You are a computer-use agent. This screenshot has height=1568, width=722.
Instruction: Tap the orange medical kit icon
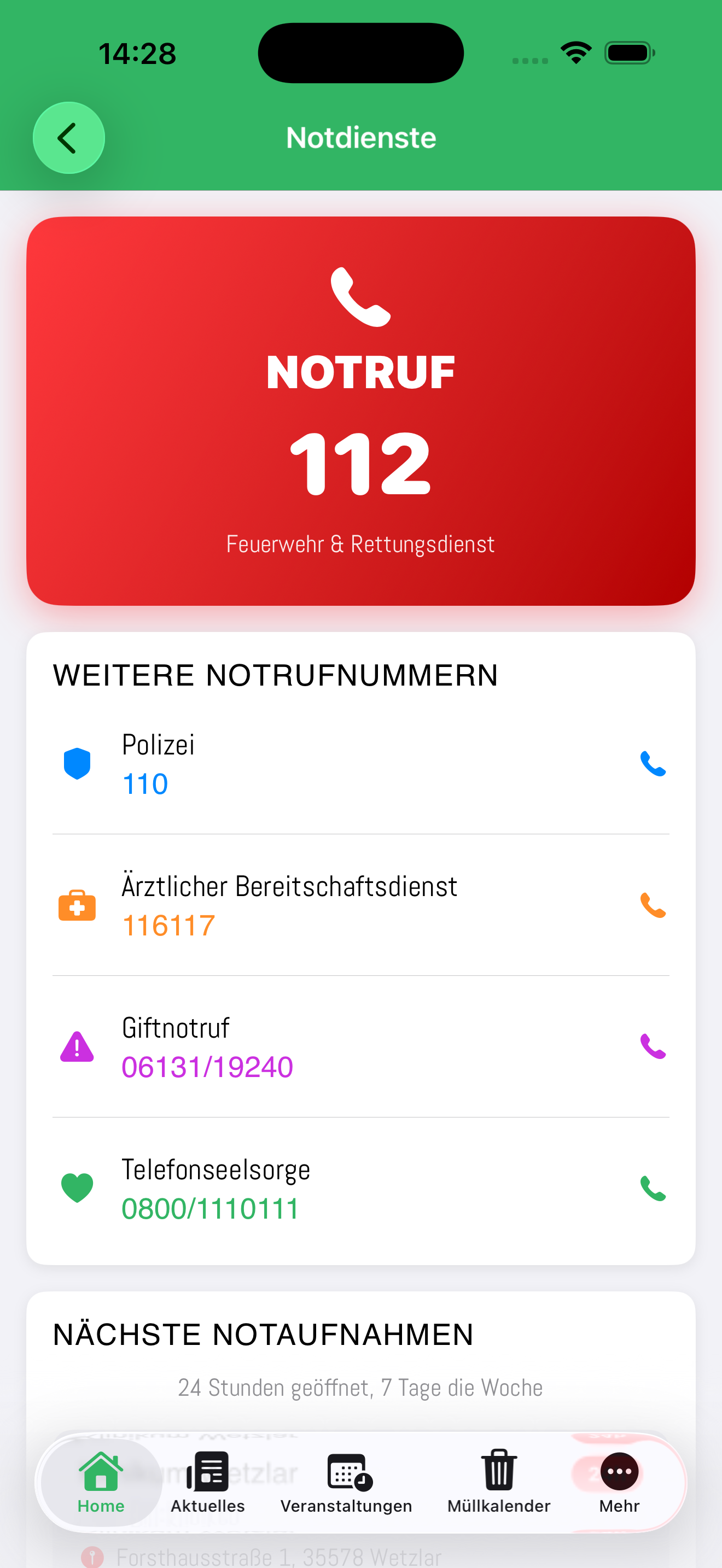pyautogui.click(x=77, y=906)
